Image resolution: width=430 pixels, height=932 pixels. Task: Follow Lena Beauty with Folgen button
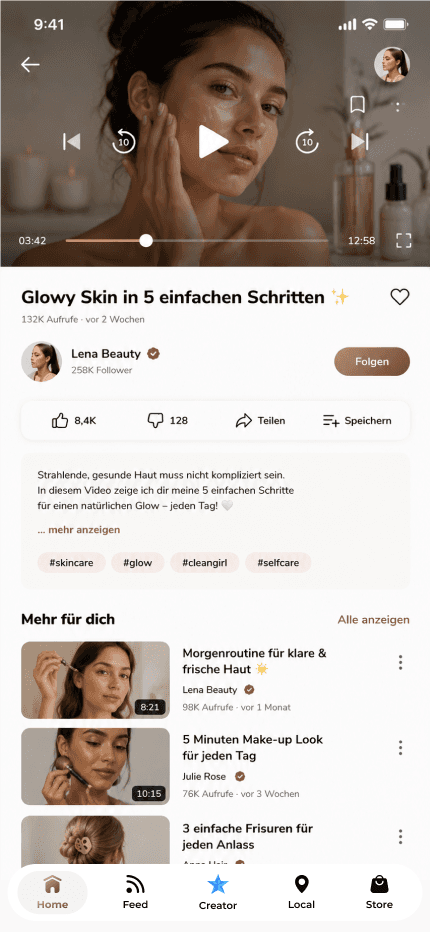click(372, 361)
